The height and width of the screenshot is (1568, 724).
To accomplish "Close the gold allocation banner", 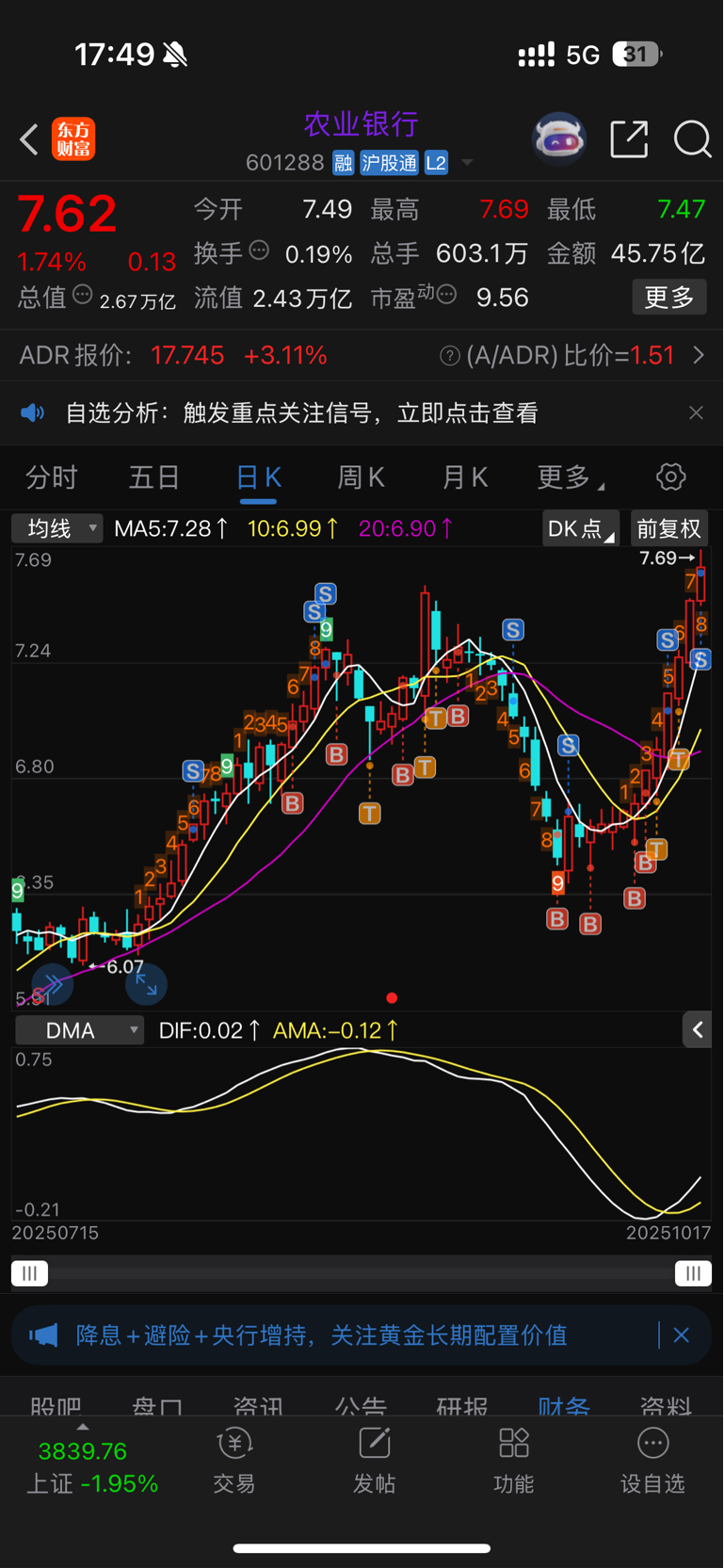I will 681,1334.
